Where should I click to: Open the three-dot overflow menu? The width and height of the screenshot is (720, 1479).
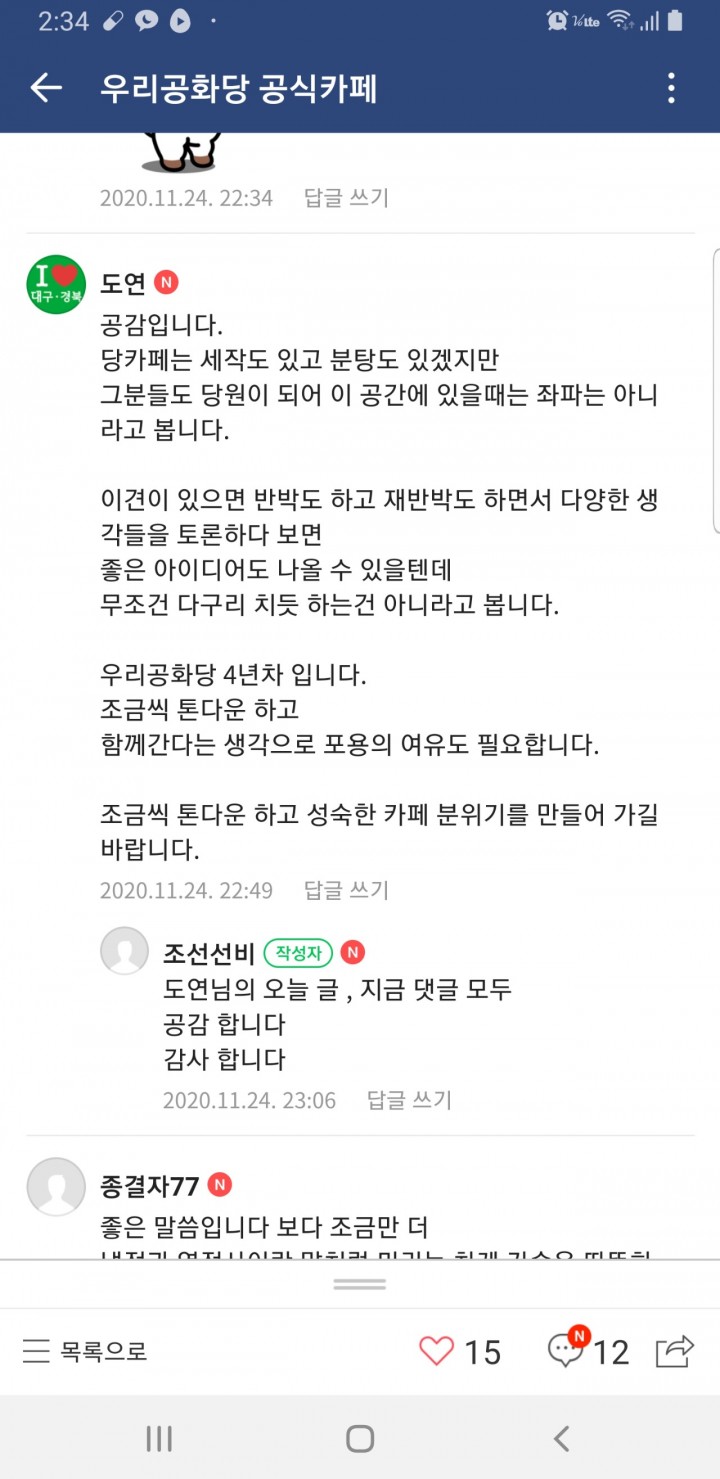tap(671, 88)
